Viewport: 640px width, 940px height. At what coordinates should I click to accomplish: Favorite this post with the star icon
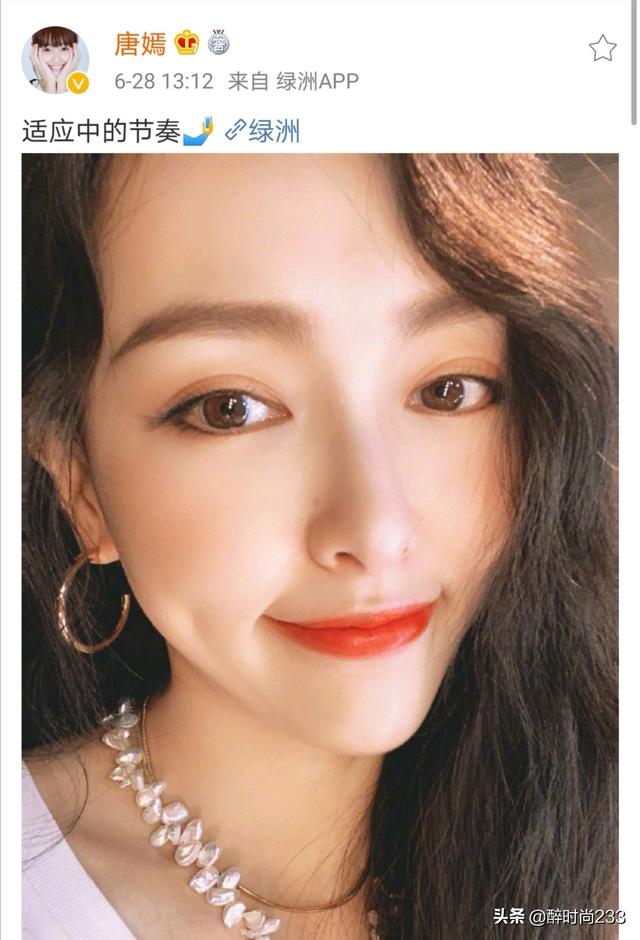[x=602, y=47]
